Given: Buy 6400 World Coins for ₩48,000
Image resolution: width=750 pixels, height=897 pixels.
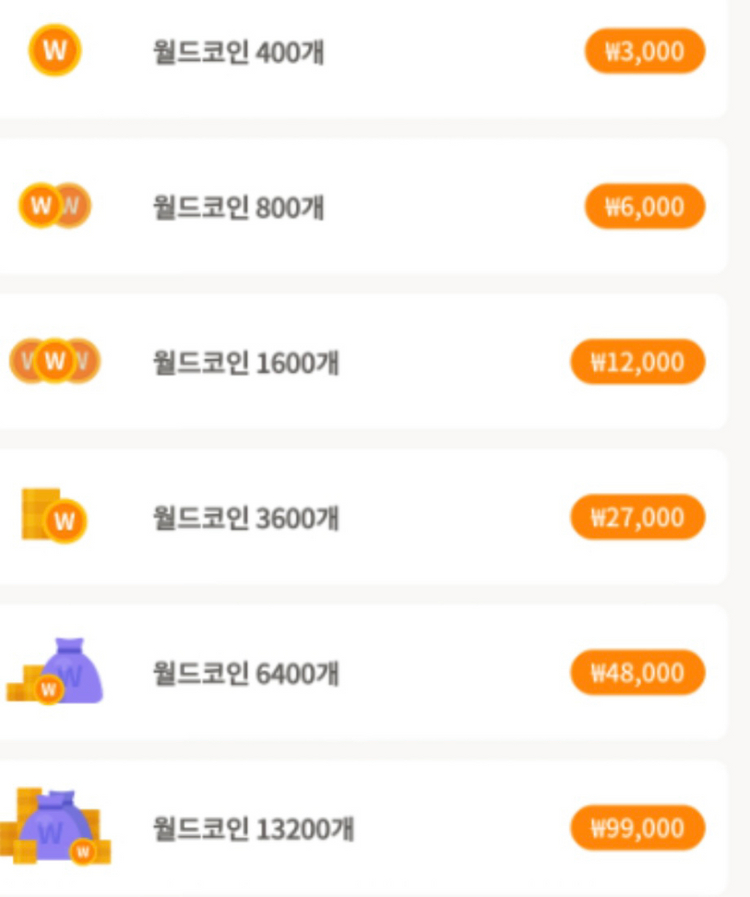Looking at the screenshot, I should 637,673.
